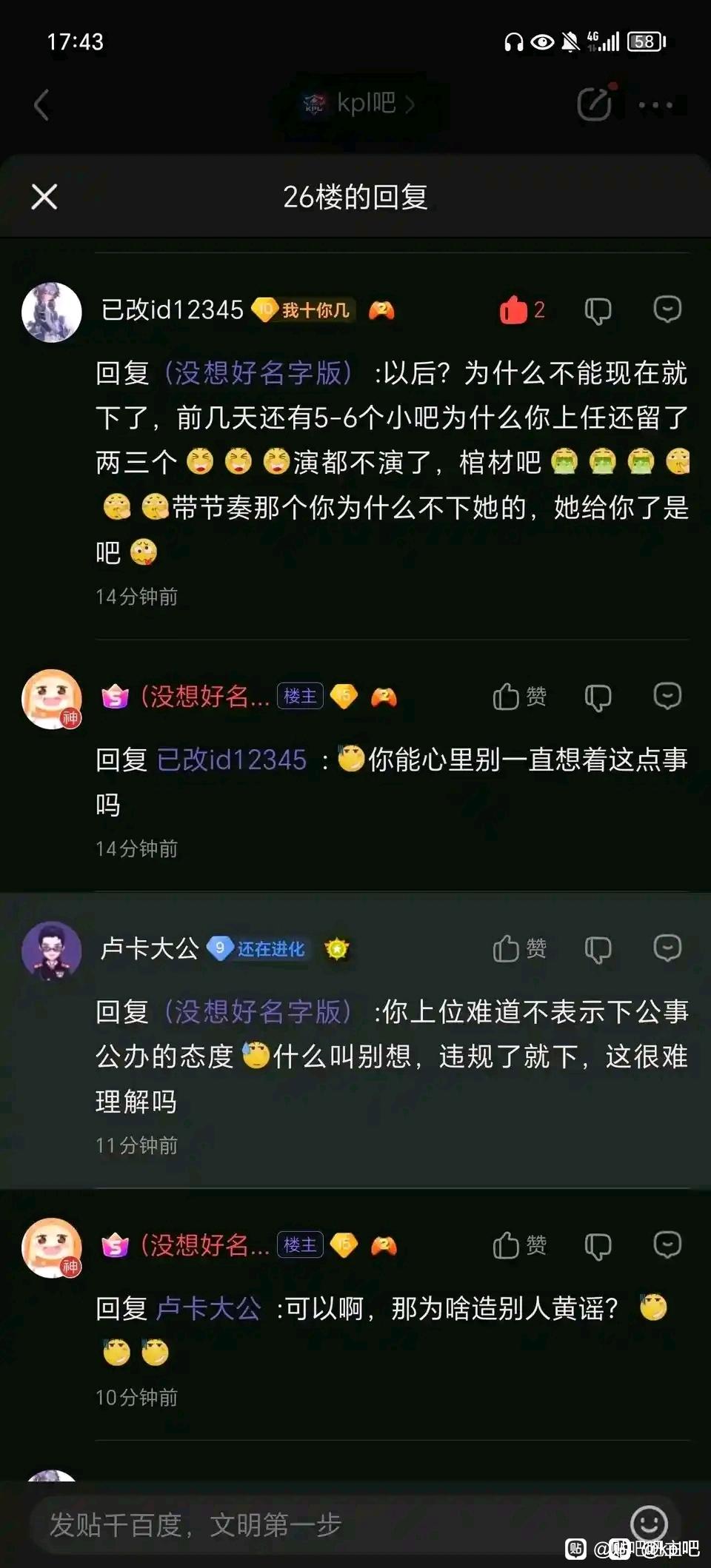
Task: Open the emoji picker in reply bar
Action: (x=649, y=1524)
